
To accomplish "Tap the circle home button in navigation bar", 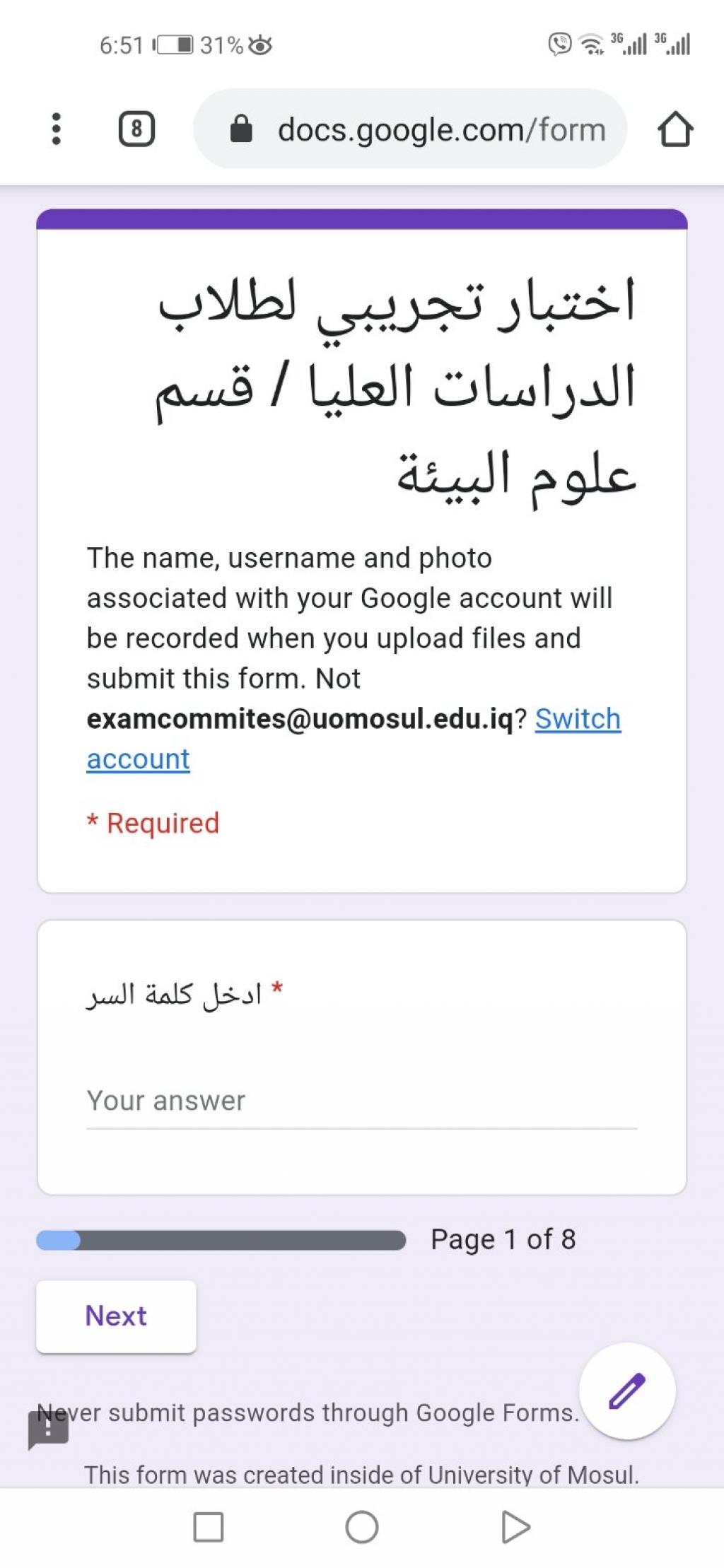I will (x=362, y=1527).
